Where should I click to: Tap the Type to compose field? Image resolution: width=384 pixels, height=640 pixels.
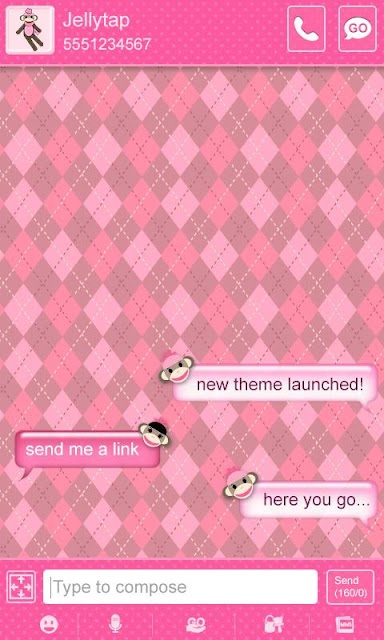click(180, 587)
